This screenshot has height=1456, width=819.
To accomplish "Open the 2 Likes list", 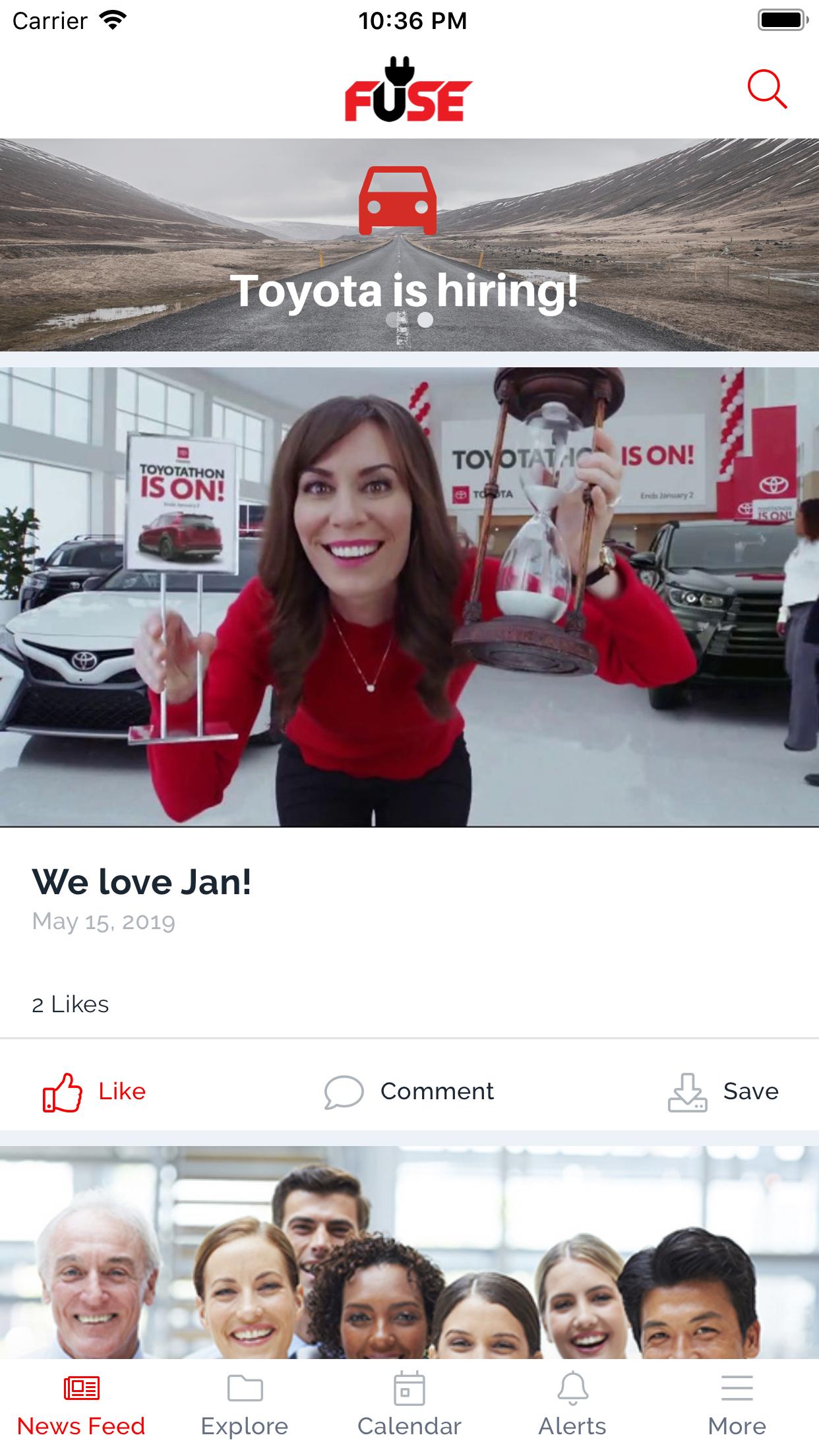I will [x=70, y=1005].
